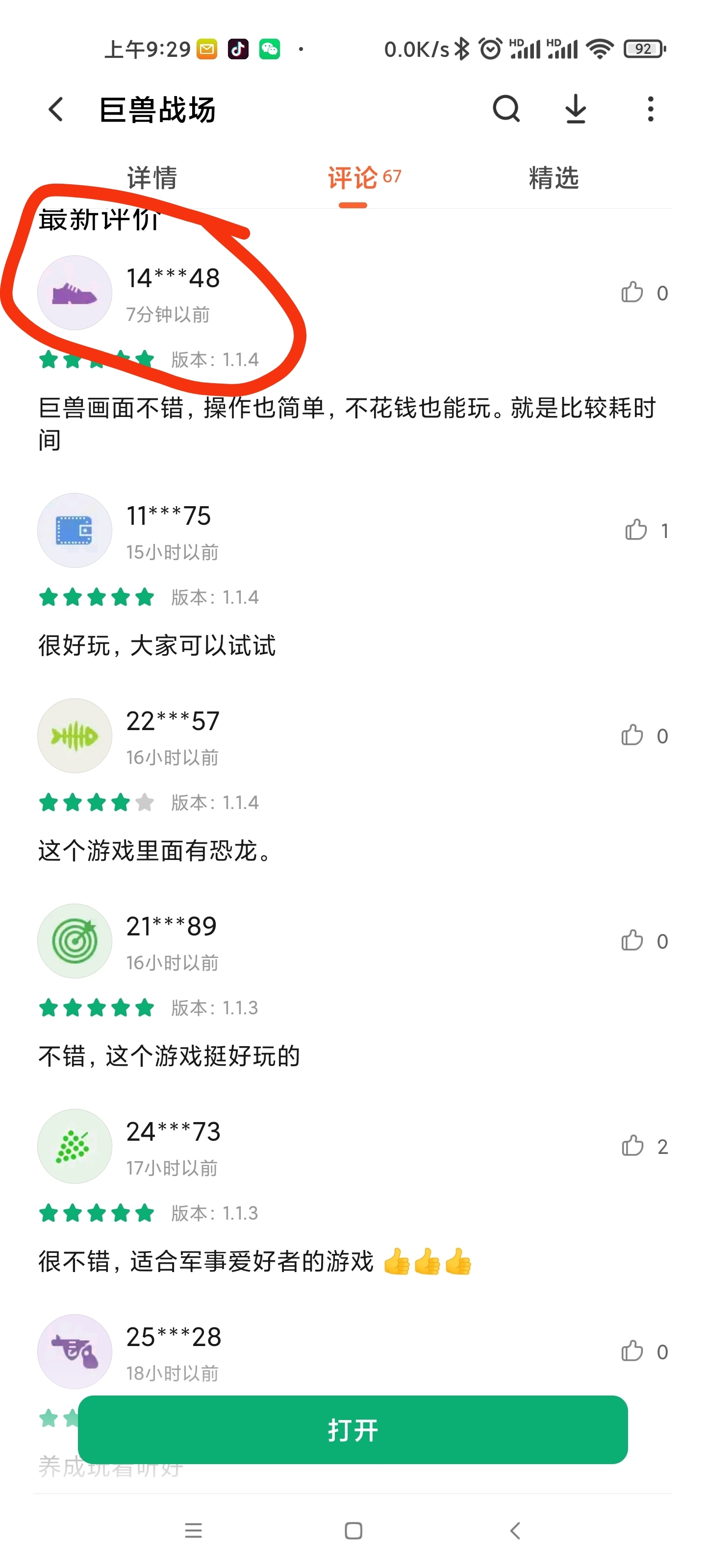This screenshot has width=706, height=1568.
Task: Go back from 巨兽战场 page
Action: 56,110
